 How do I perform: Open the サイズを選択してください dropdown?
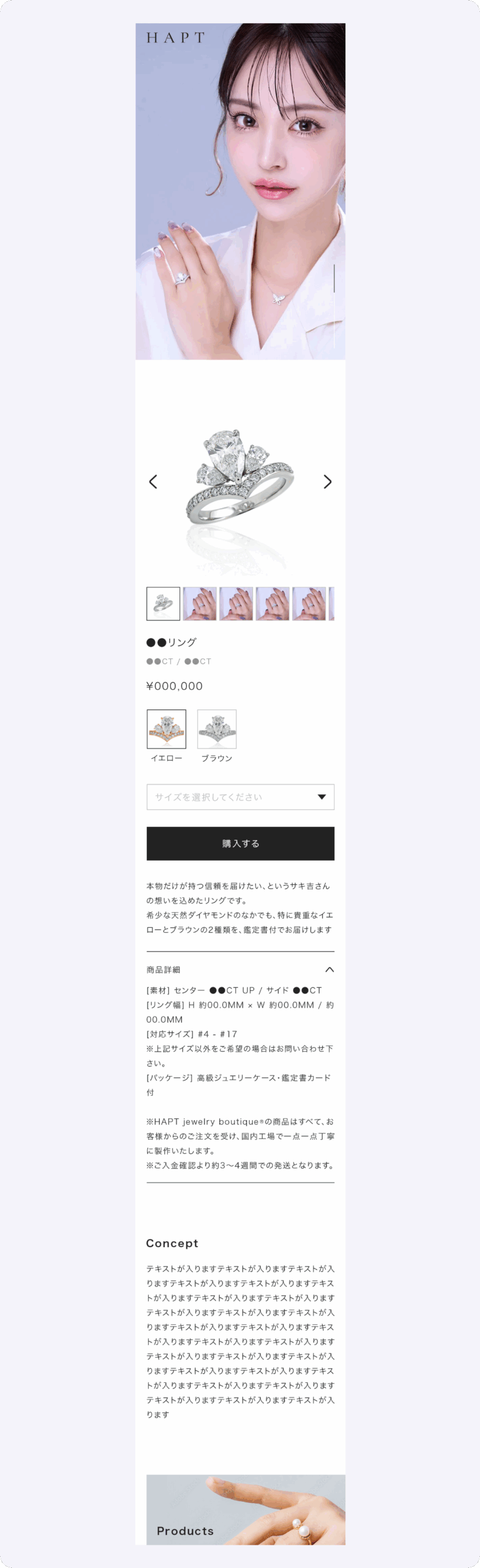click(x=240, y=797)
